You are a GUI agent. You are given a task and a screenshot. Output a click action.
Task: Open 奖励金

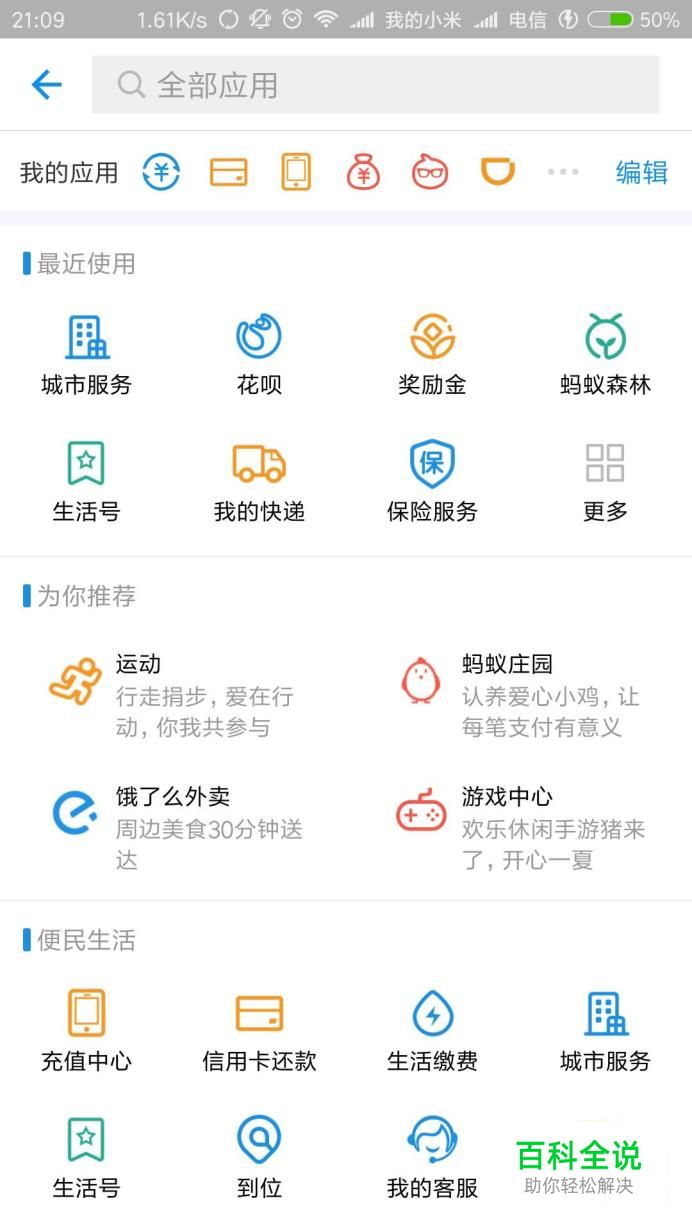(x=432, y=353)
